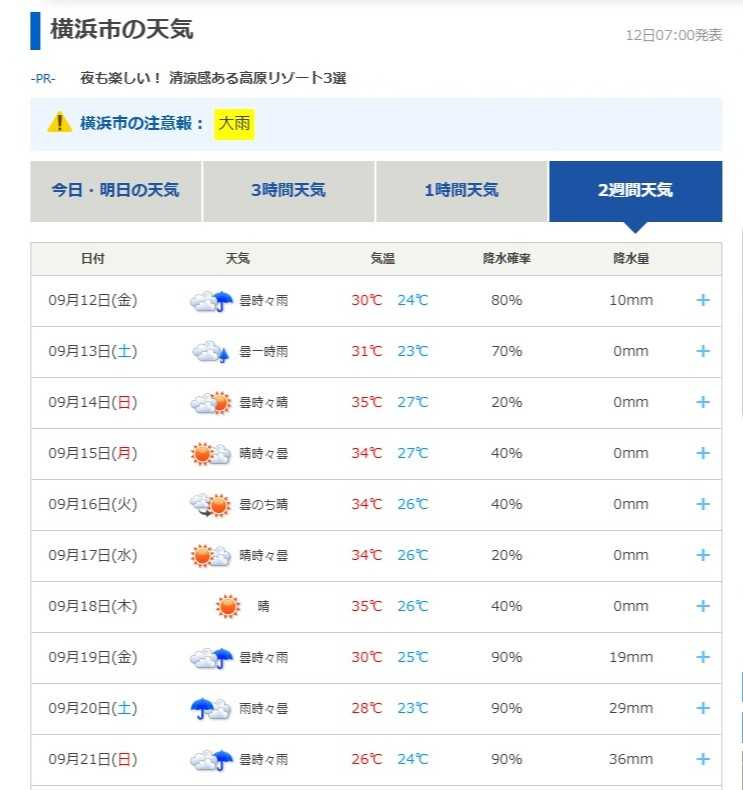This screenshot has width=743, height=790.
Task: Show more details for 09月14日(日)
Action: 703,402
